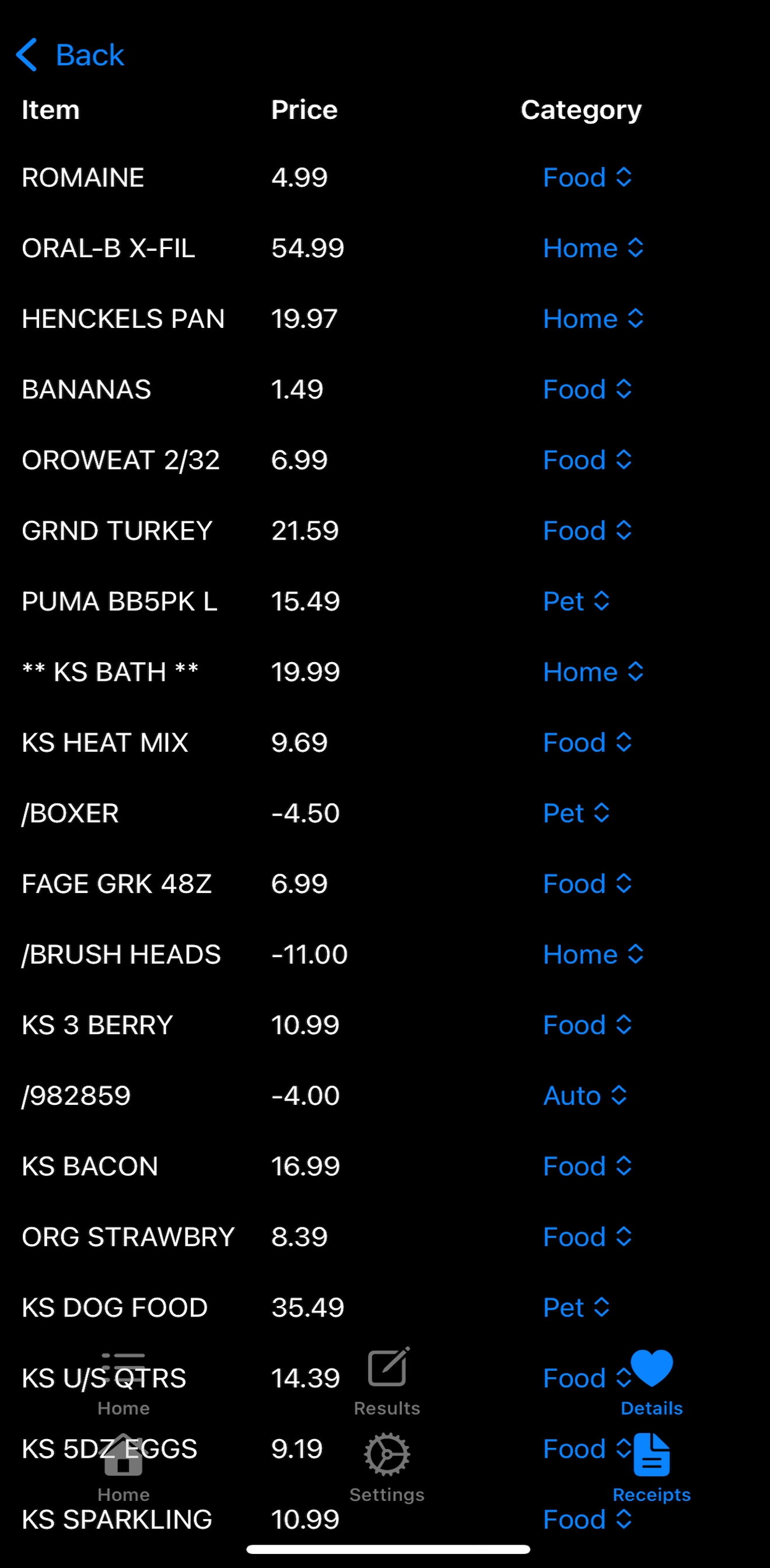Open FAGE GRK 48Z category picker
Viewport: 770px width, 1568px height.
tap(587, 884)
